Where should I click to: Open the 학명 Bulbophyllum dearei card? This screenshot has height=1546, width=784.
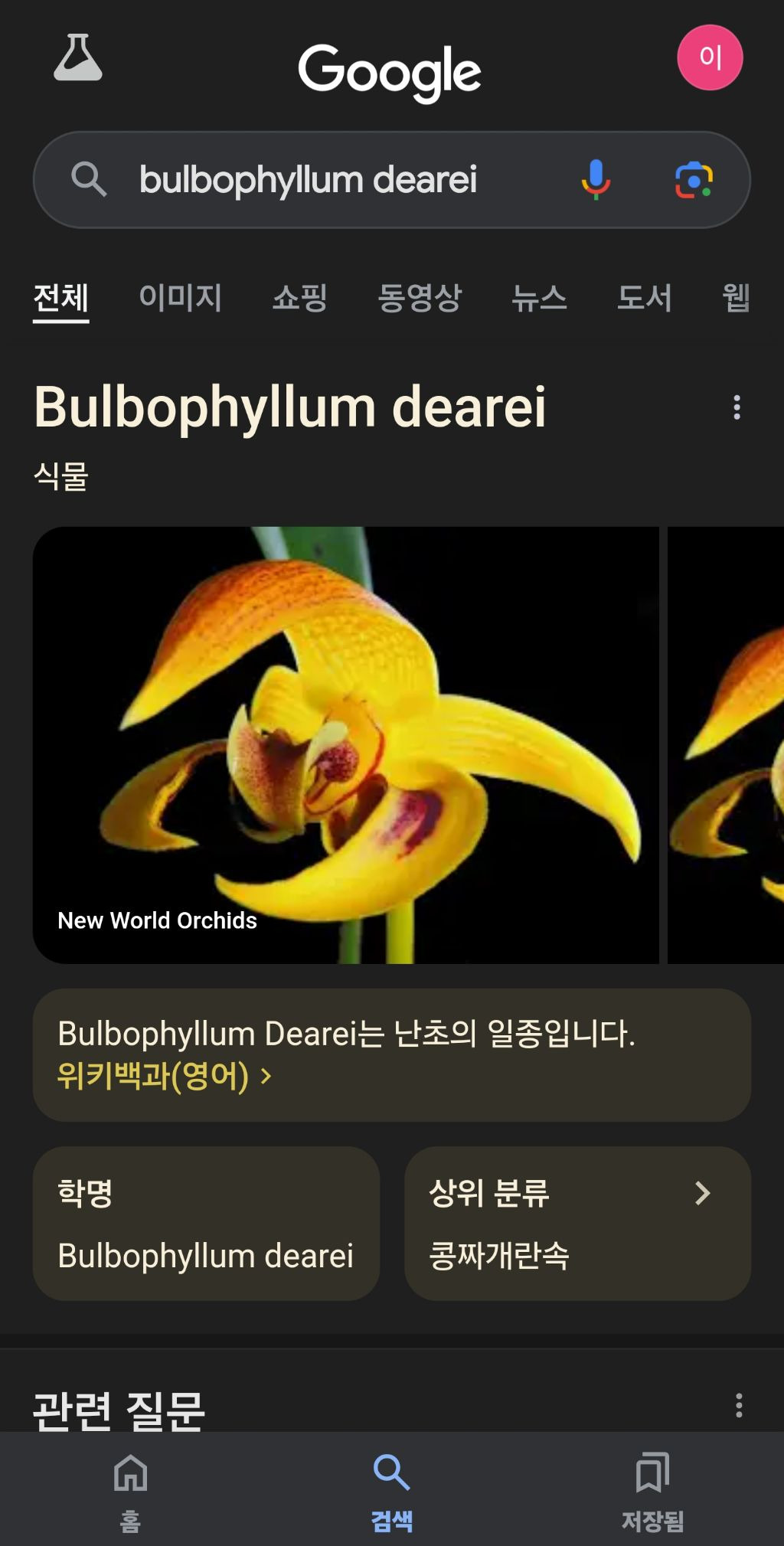click(206, 1223)
